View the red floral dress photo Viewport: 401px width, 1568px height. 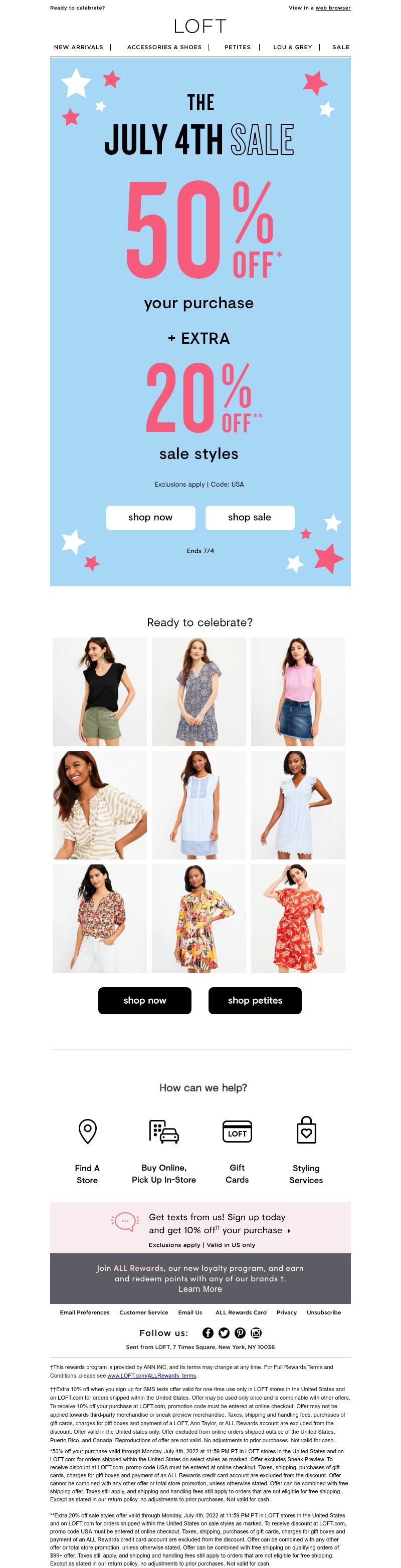298,918
